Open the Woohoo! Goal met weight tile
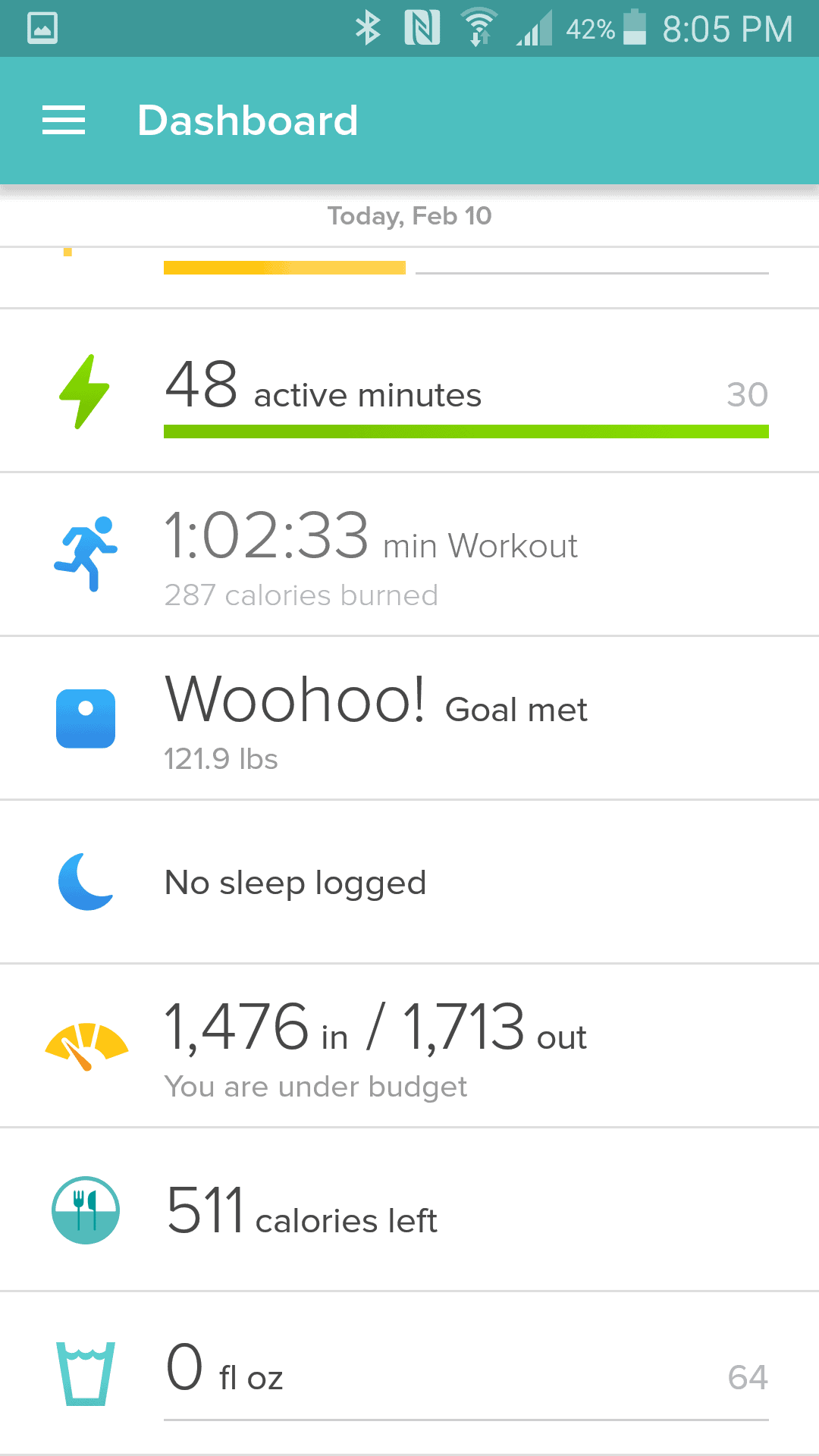819x1456 pixels. 409,718
